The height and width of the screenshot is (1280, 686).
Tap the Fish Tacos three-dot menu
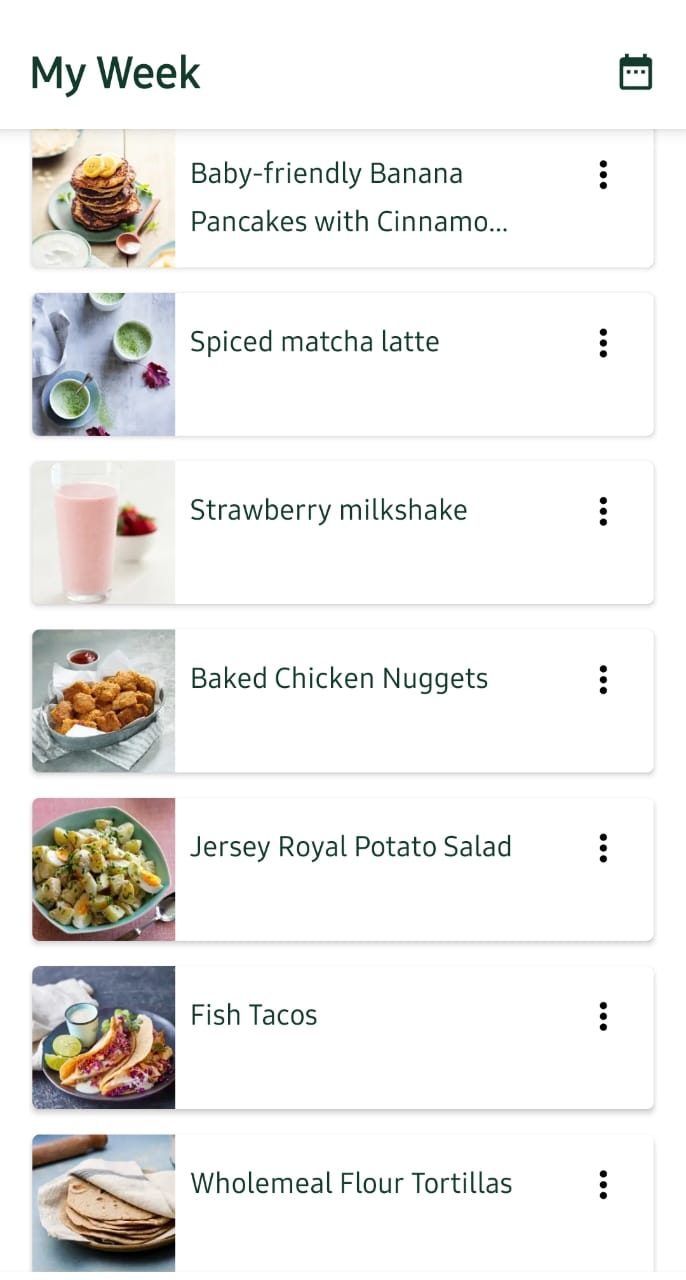603,1016
